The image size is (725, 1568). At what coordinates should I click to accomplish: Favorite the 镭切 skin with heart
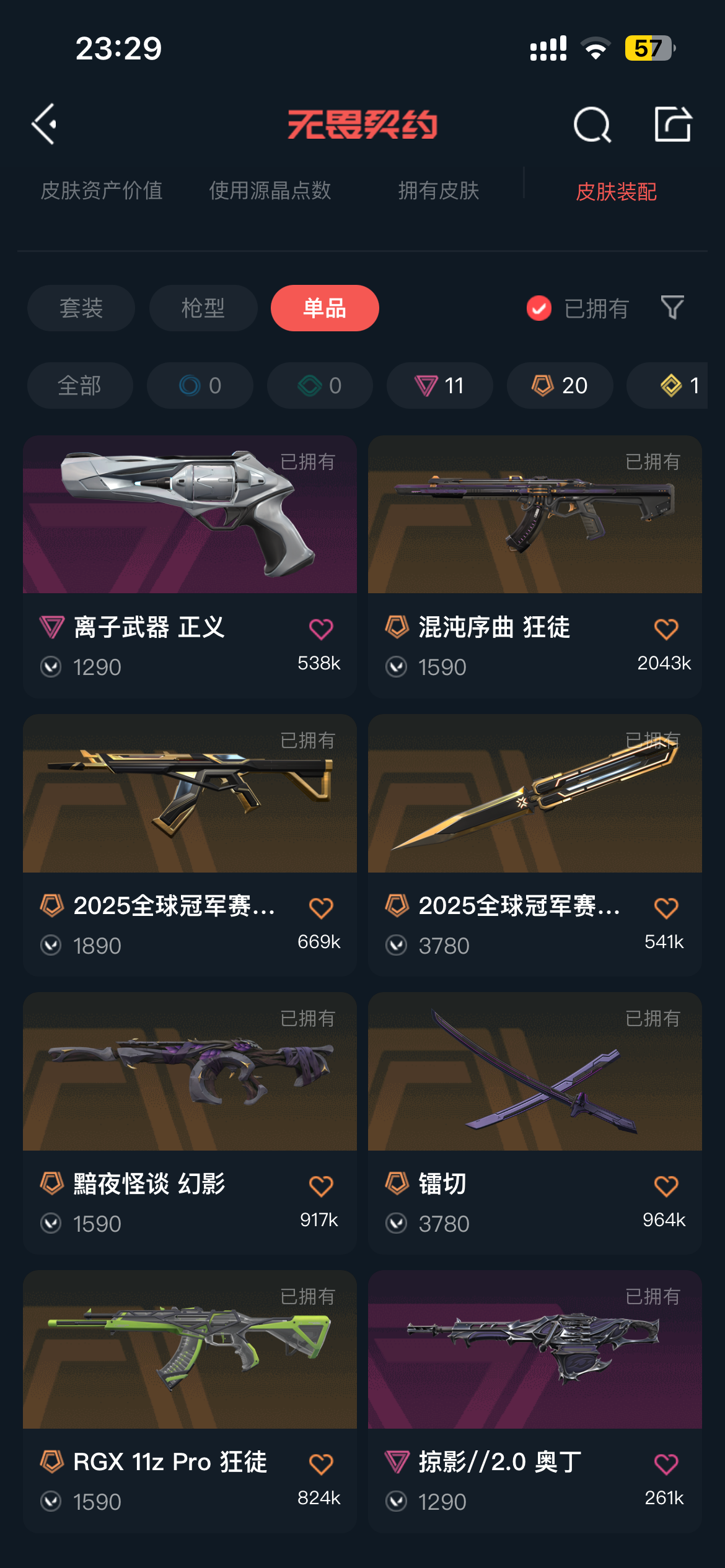(x=666, y=1186)
